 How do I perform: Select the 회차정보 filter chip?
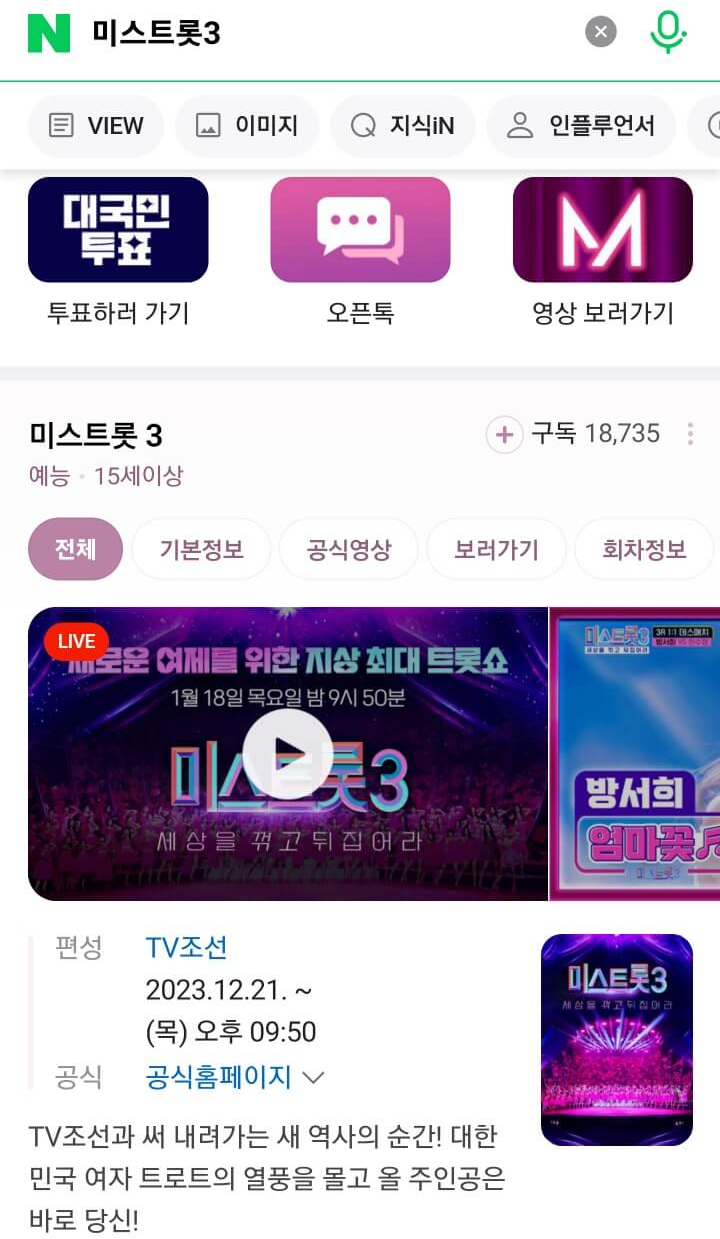tap(644, 548)
